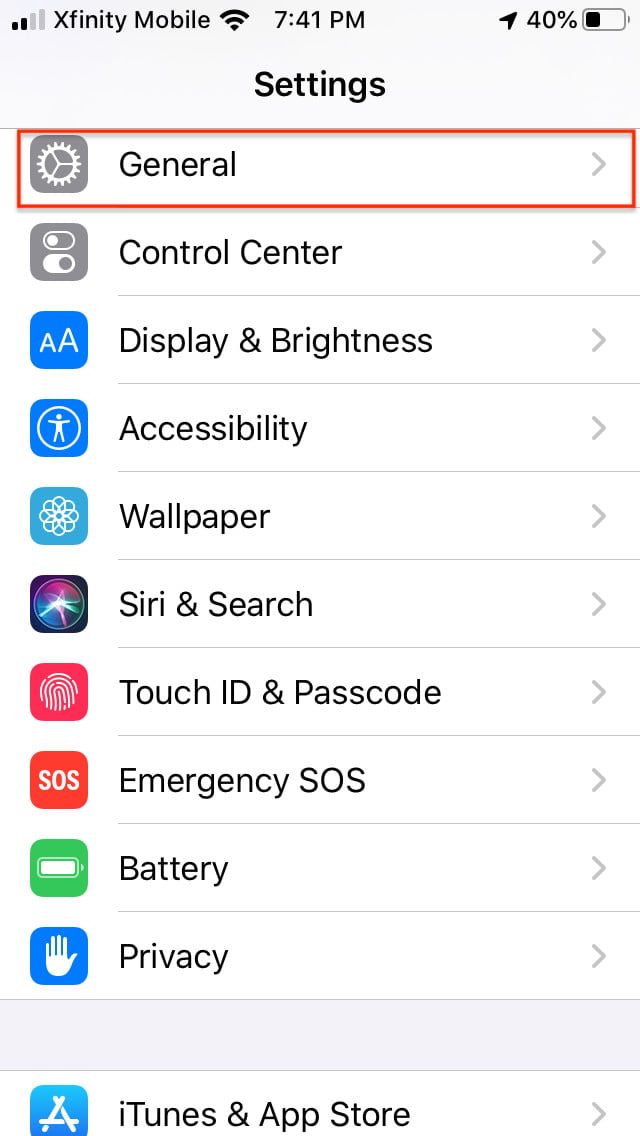Open Control Center settings
640x1136 pixels.
point(320,252)
